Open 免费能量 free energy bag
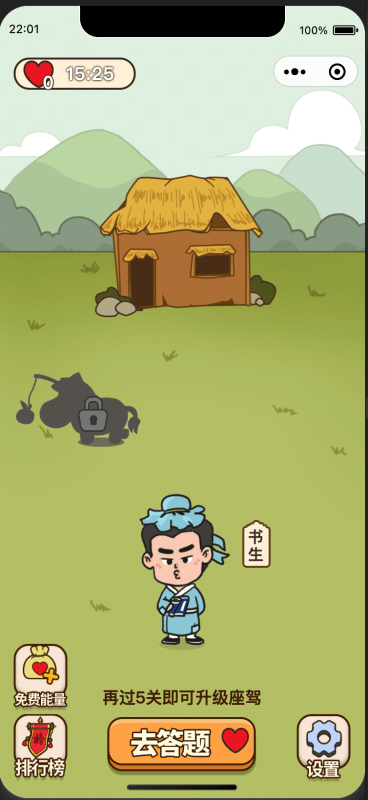Screen dimensions: 368x800 click(40, 676)
